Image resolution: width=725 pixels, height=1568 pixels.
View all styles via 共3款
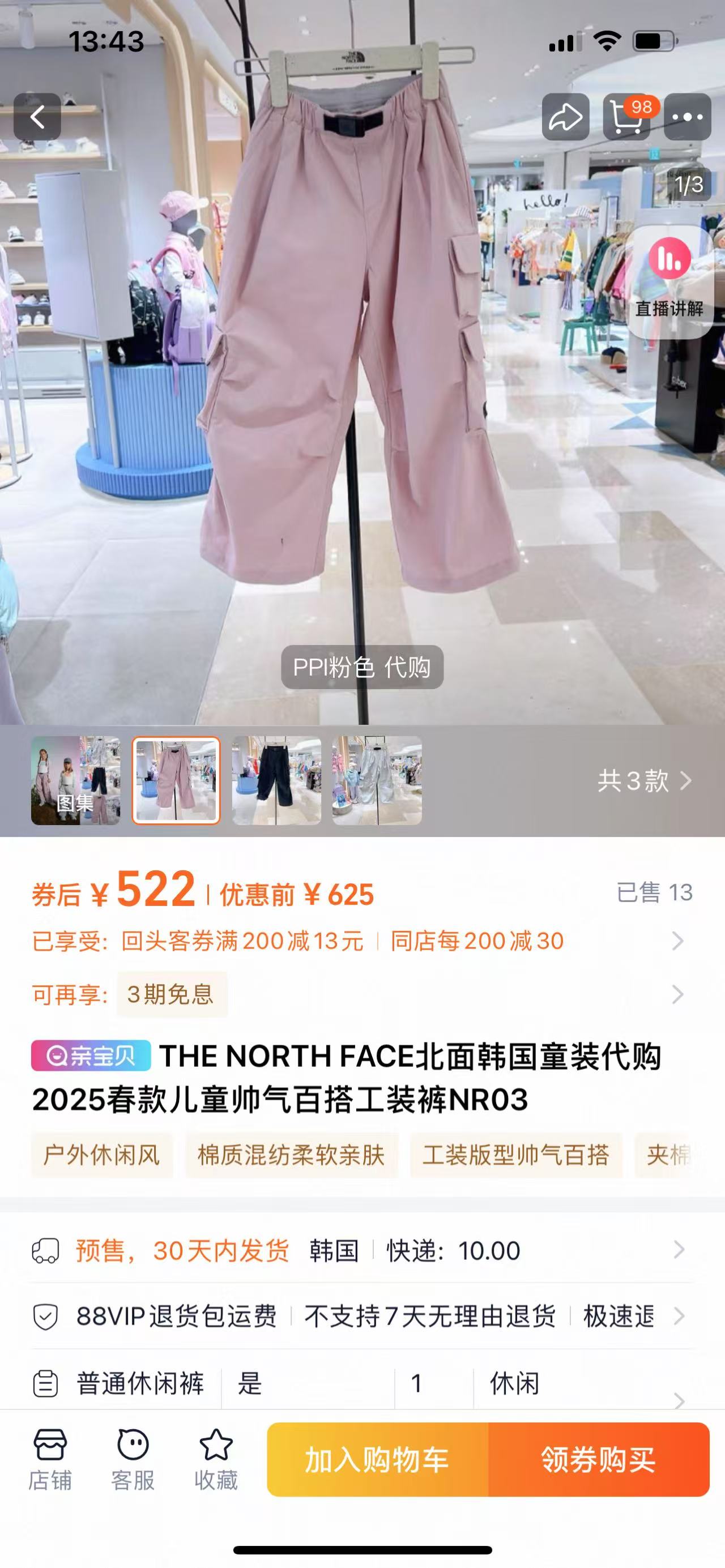pyautogui.click(x=644, y=780)
